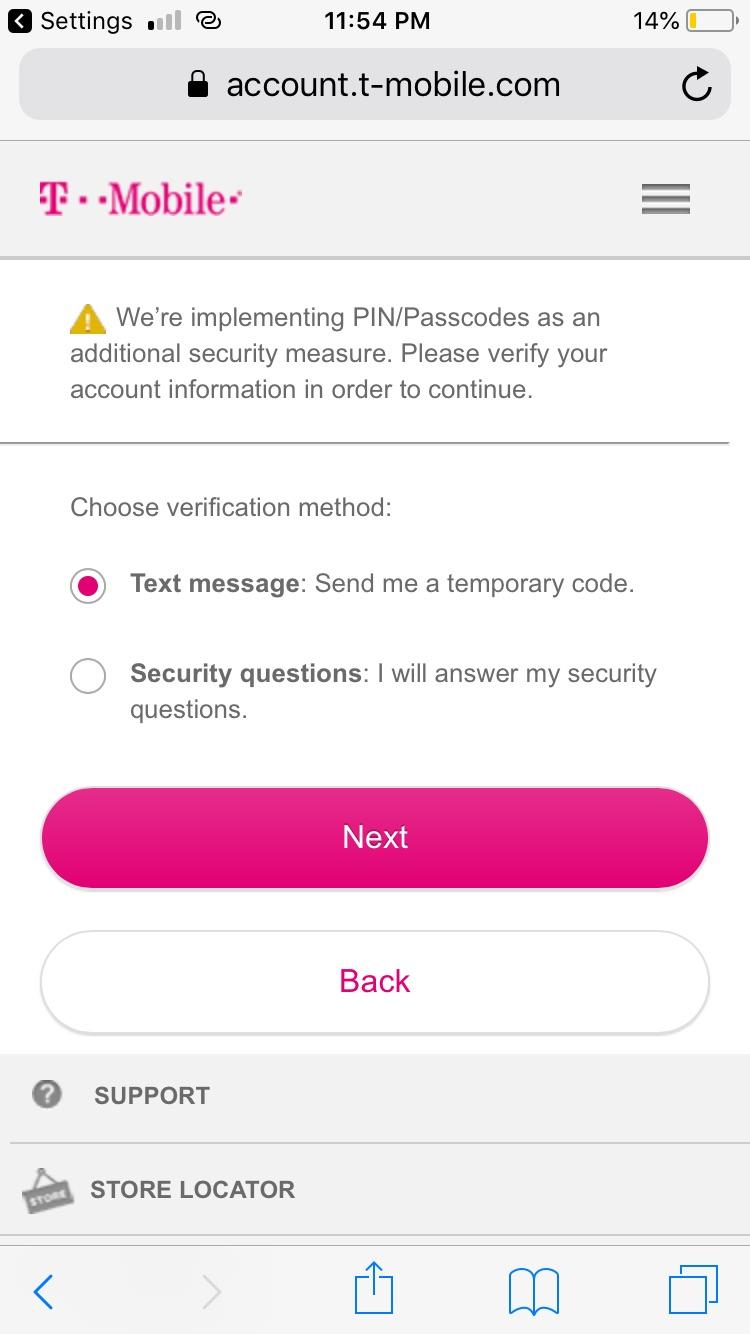Tap the Back button
The image size is (750, 1334).
[374, 981]
